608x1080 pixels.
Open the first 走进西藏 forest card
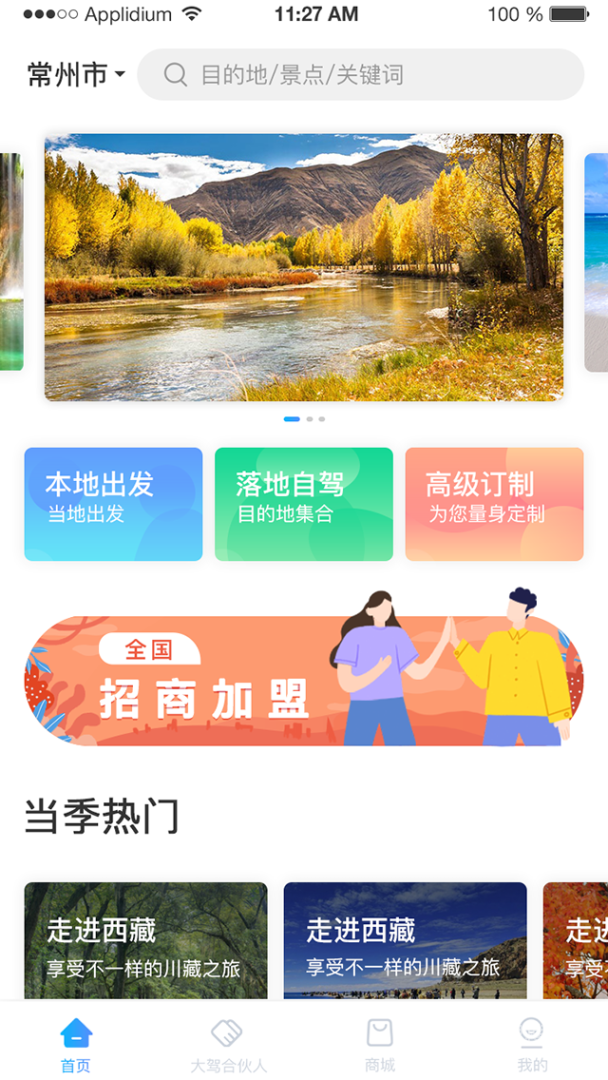pyautogui.click(x=146, y=940)
